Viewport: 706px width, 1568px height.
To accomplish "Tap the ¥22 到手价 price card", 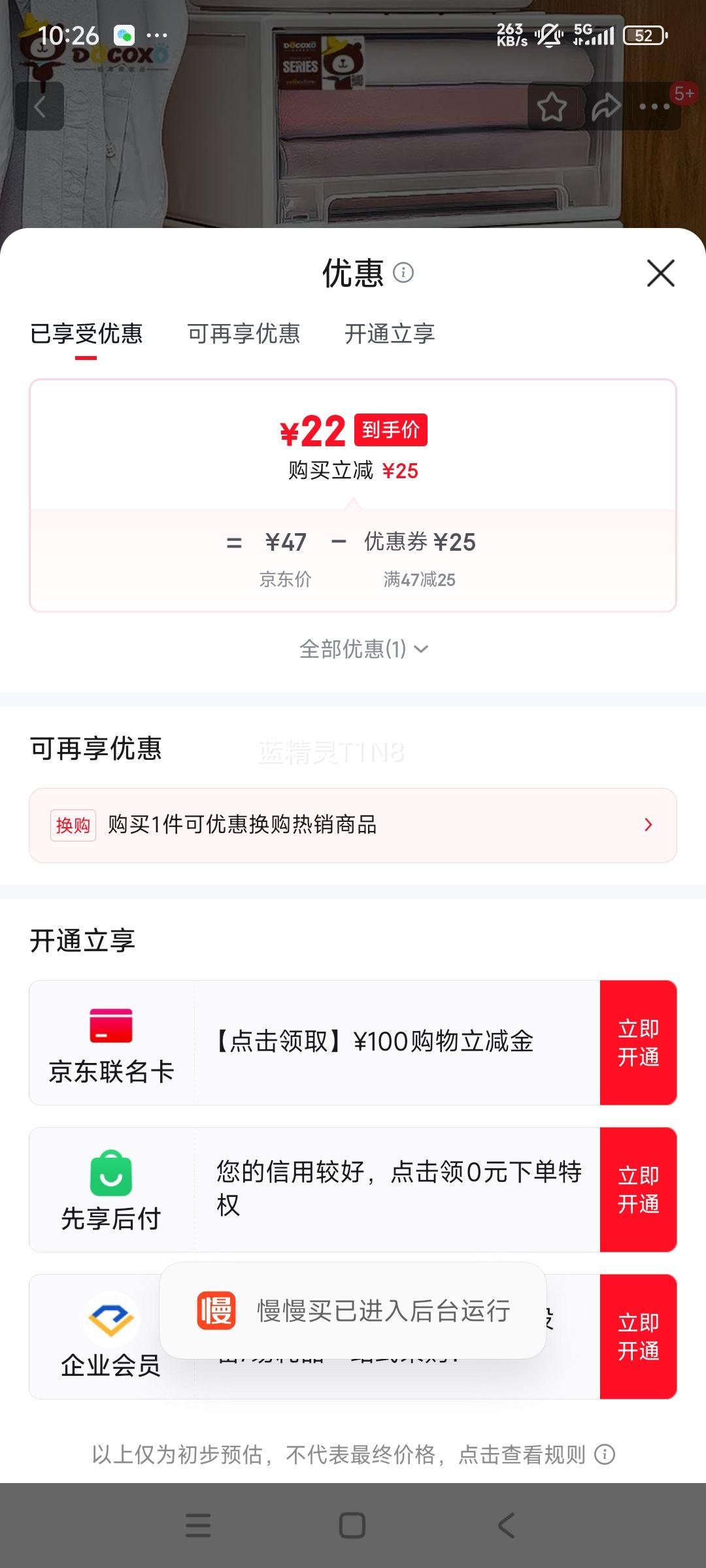I will coord(353,431).
